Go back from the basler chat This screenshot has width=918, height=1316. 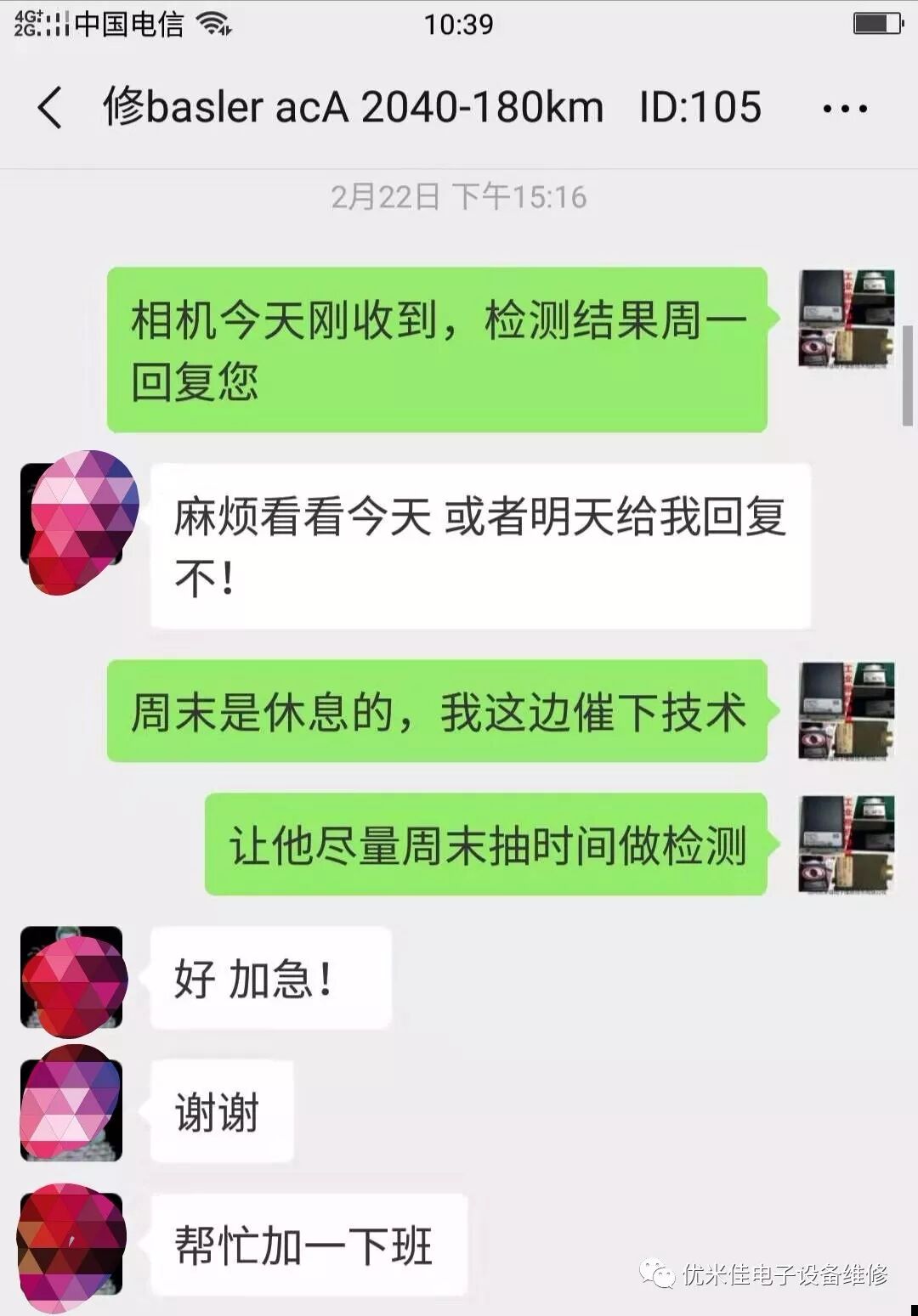(x=50, y=108)
